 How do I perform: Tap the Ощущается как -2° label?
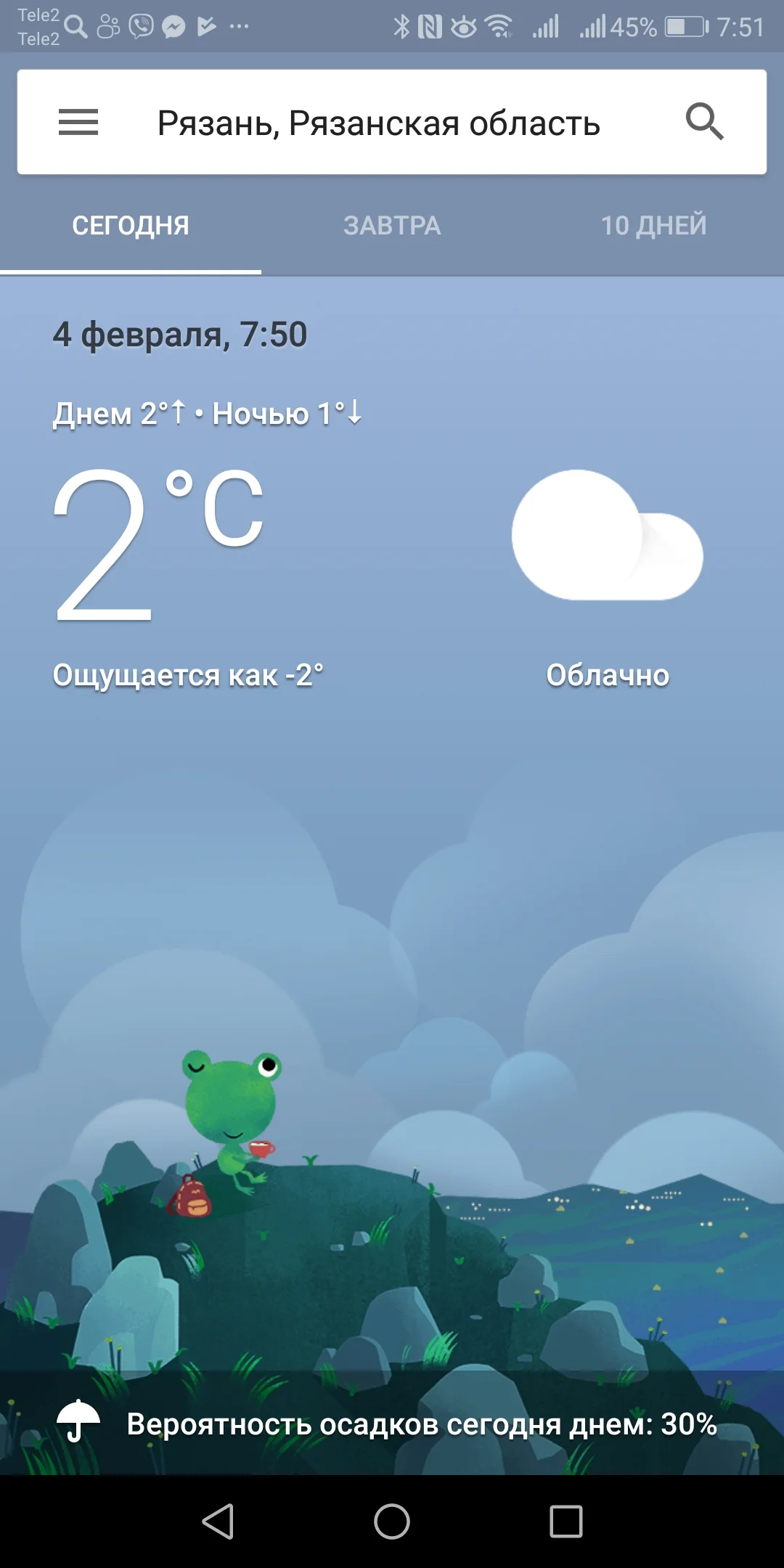189,675
